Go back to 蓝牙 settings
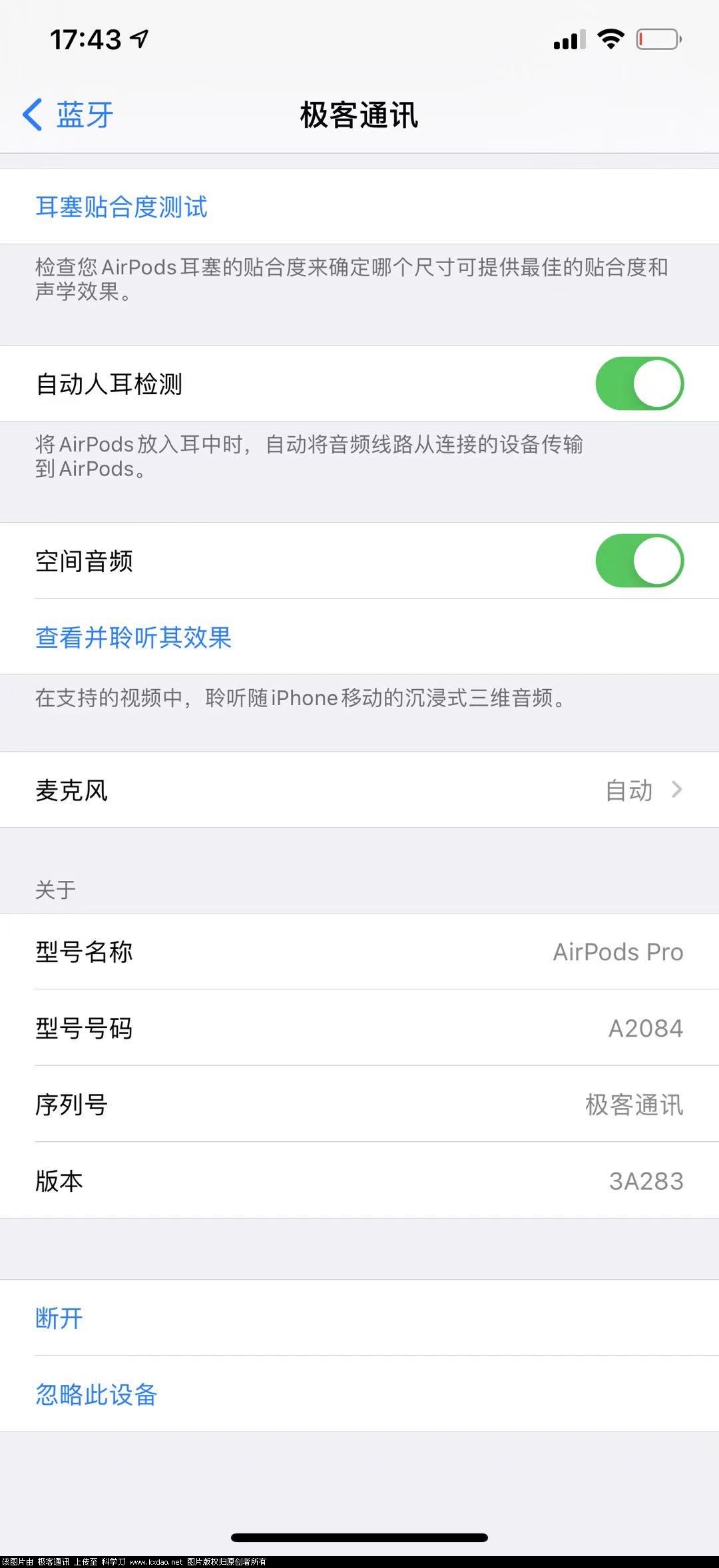The width and height of the screenshot is (719, 1568). [68, 115]
